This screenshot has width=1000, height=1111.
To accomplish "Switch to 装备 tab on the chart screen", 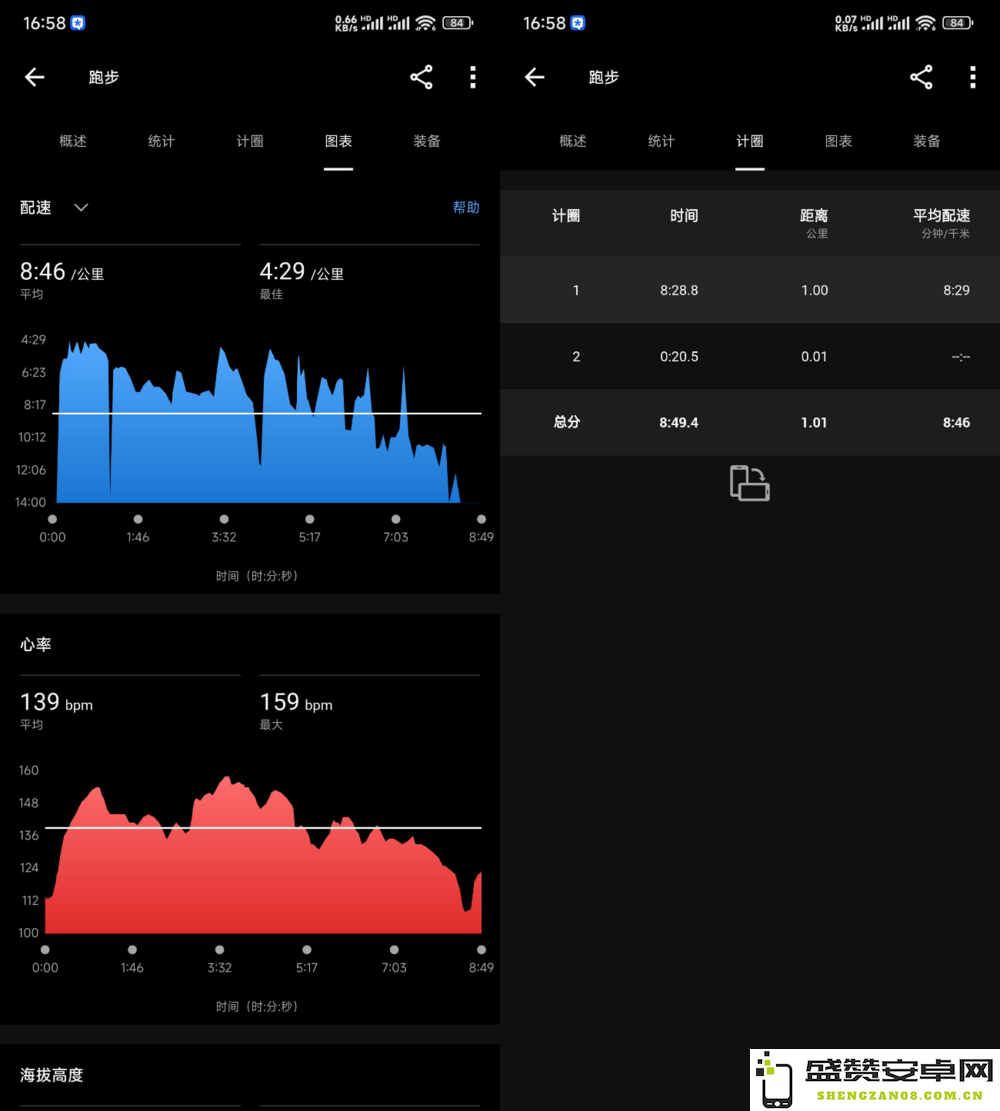I will 427,141.
